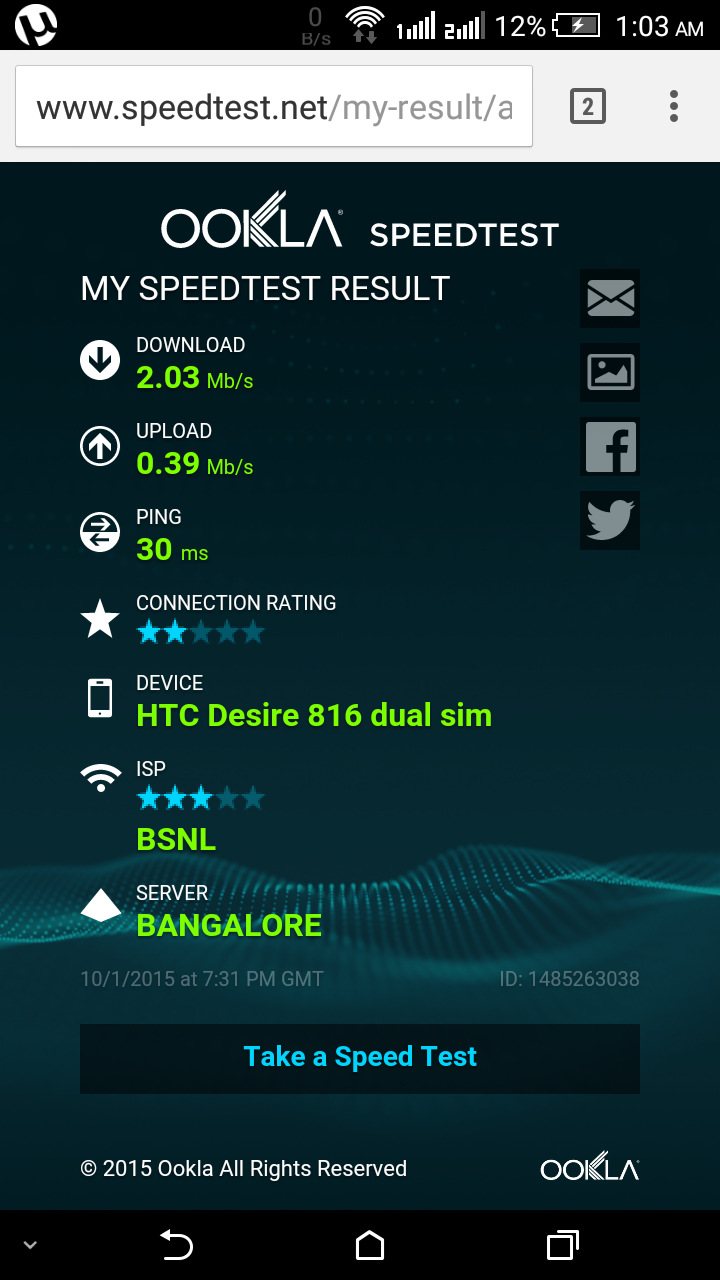The height and width of the screenshot is (1280, 720).
Task: Share the result on Facebook
Action: tap(610, 446)
